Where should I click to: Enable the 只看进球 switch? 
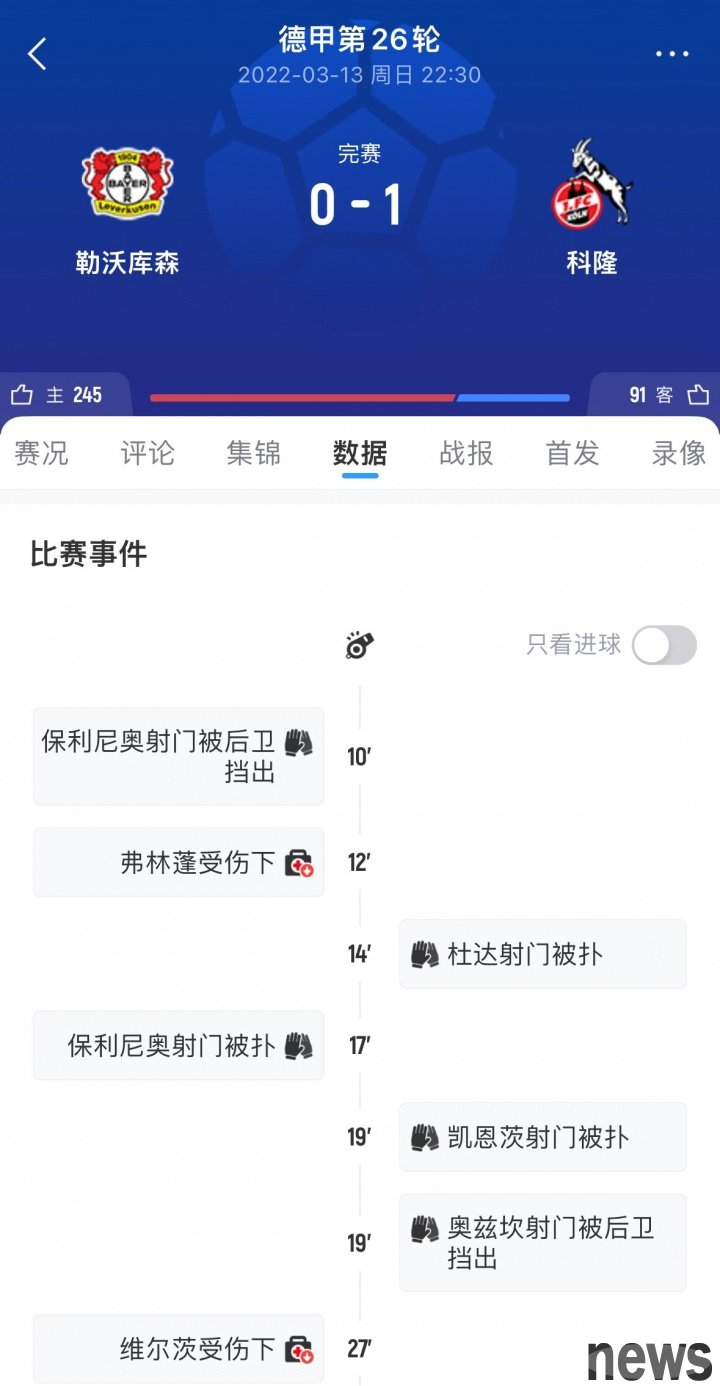[664, 645]
